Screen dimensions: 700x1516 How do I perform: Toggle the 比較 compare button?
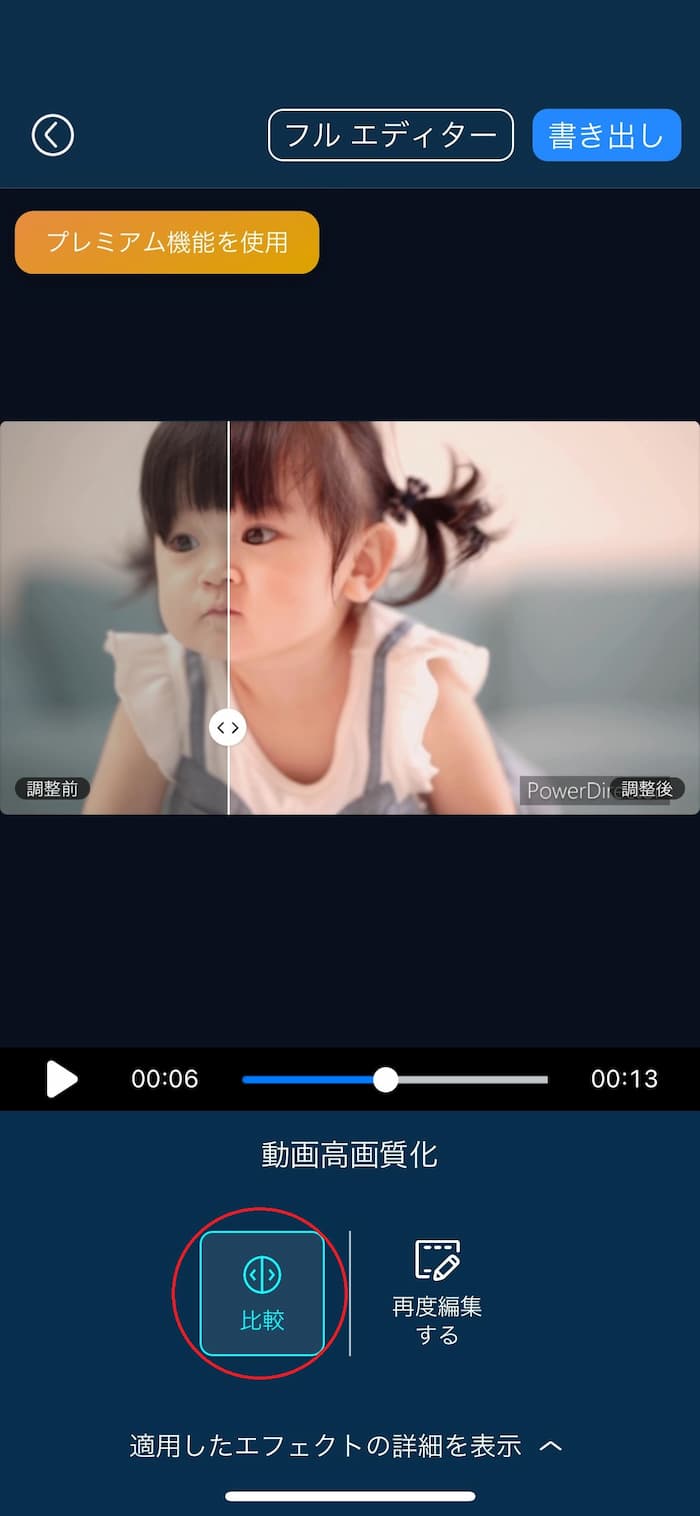pyautogui.click(x=262, y=1293)
